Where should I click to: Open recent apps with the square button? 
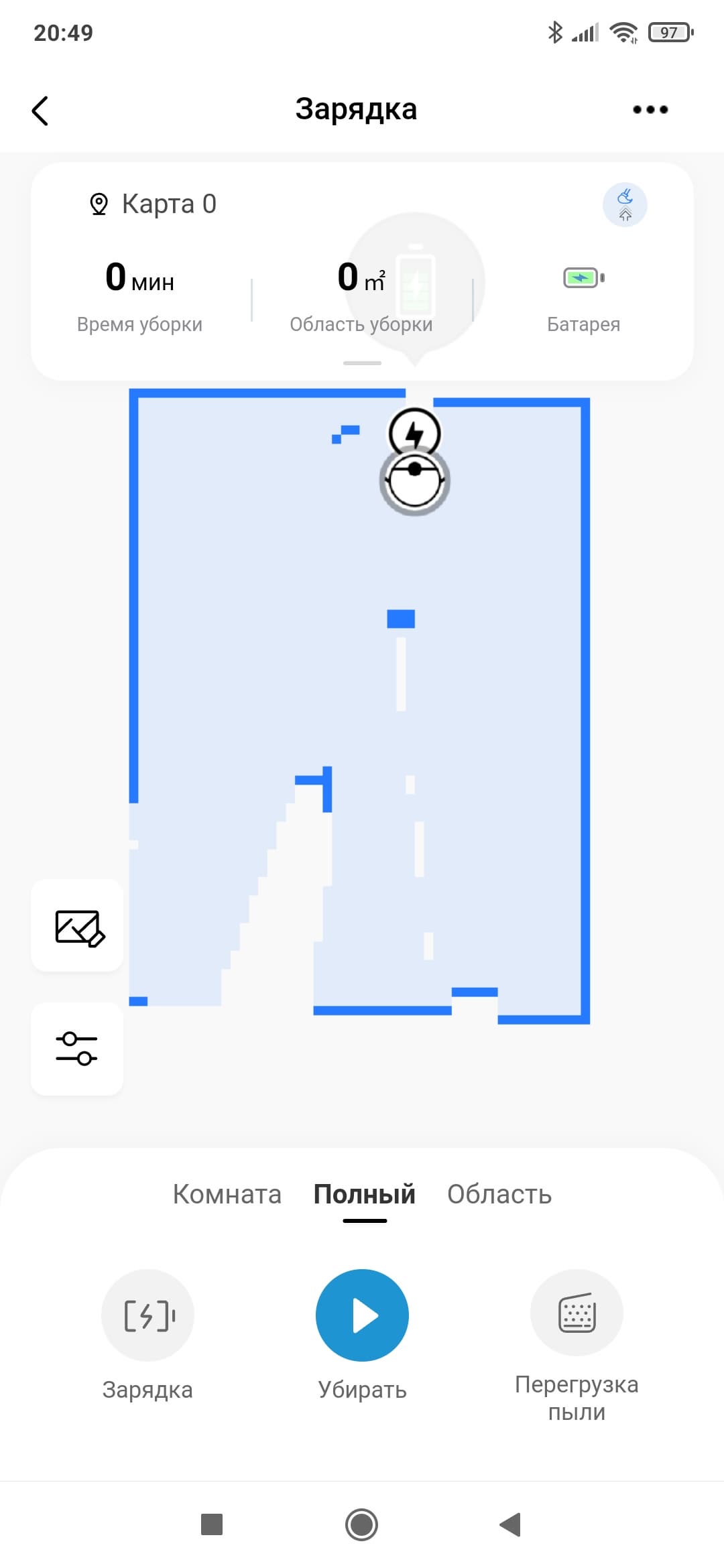coord(212,1524)
